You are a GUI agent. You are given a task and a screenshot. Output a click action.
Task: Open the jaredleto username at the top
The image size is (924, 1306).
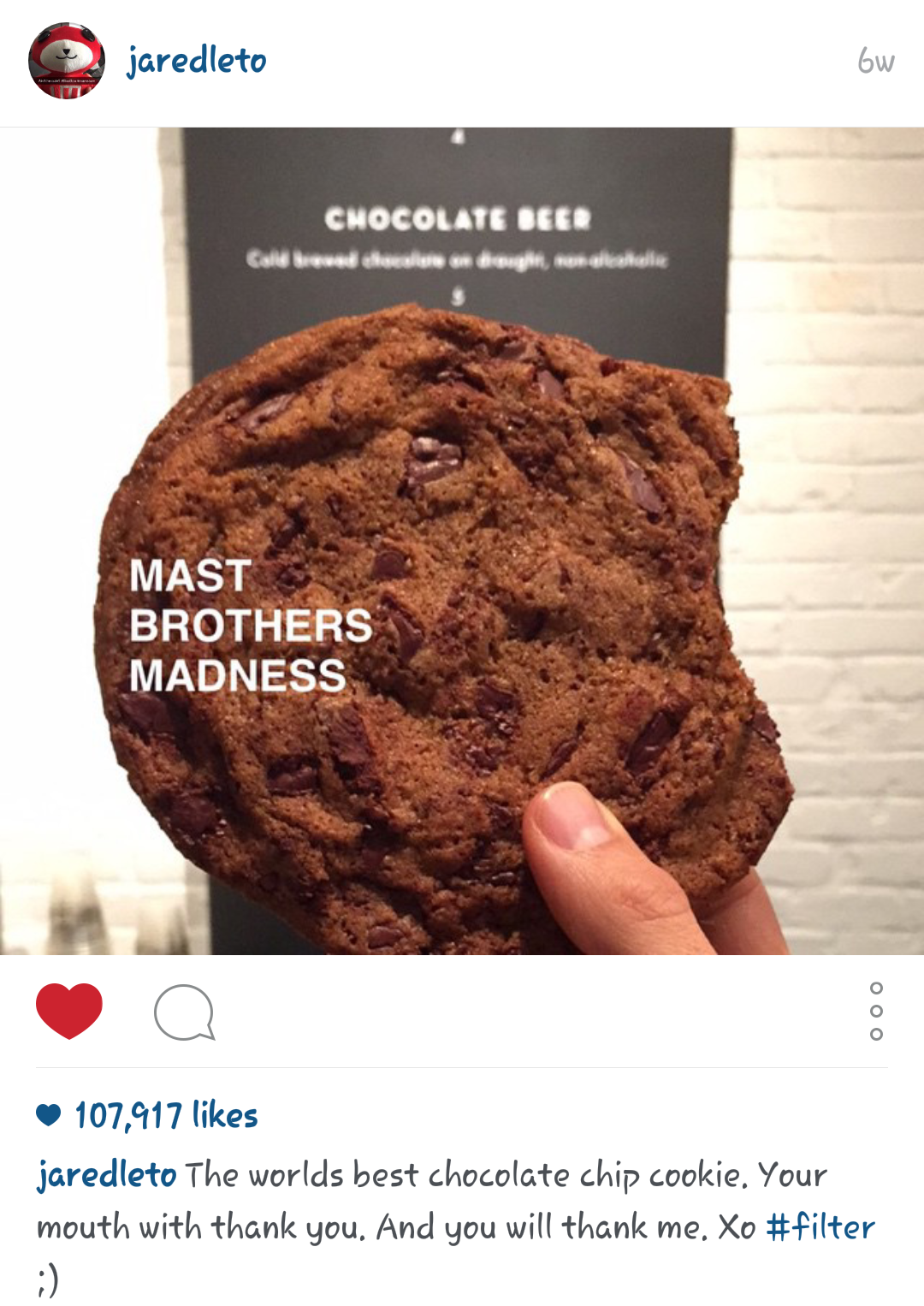pos(197,61)
